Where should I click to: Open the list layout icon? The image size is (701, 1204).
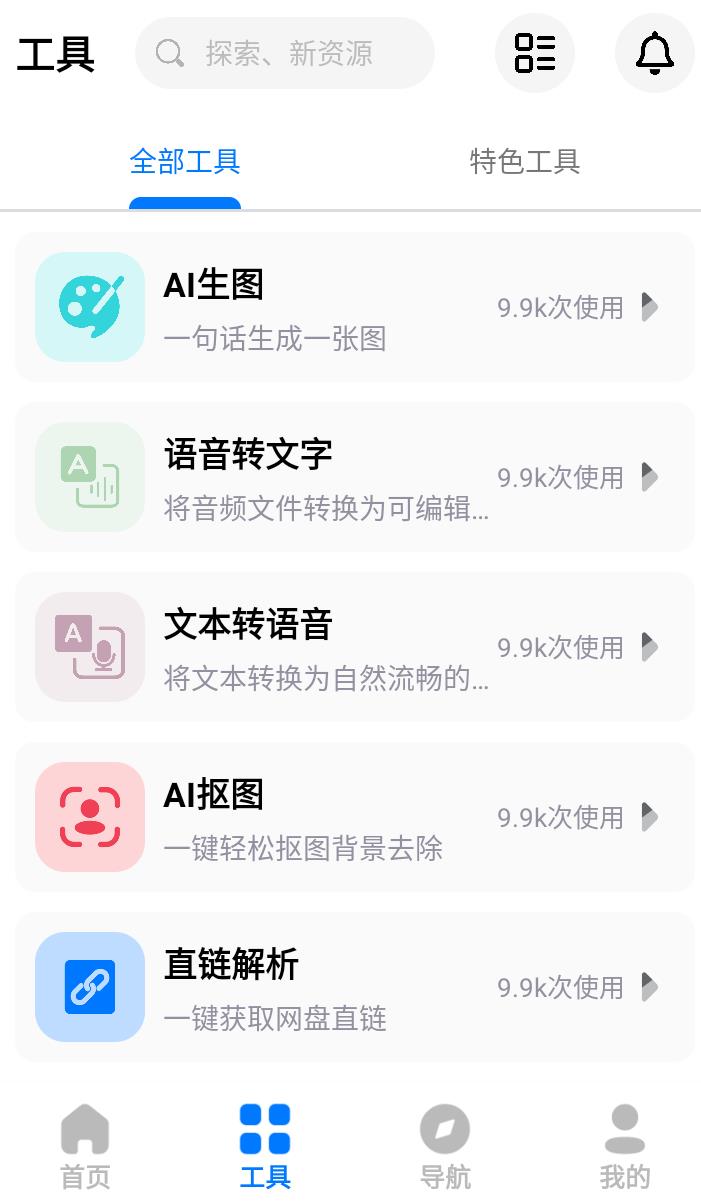point(535,53)
